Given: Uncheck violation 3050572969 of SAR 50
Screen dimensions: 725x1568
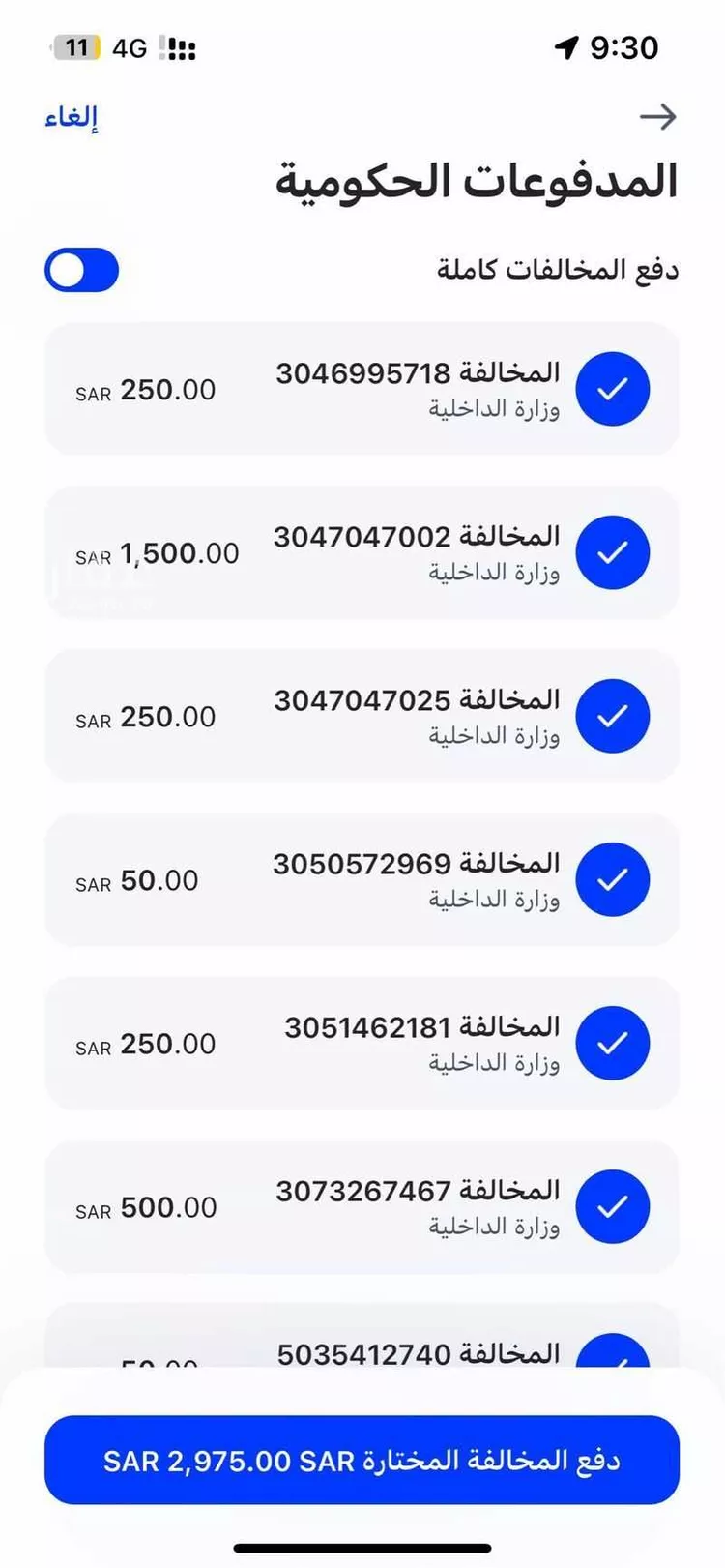Looking at the screenshot, I should click(612, 879).
